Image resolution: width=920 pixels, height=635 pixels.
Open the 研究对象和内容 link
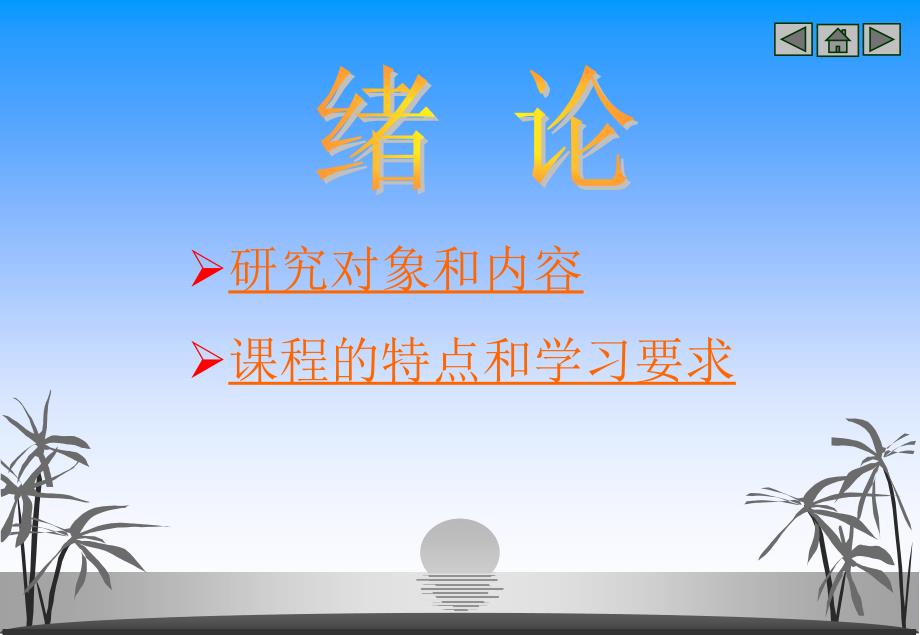(406, 270)
